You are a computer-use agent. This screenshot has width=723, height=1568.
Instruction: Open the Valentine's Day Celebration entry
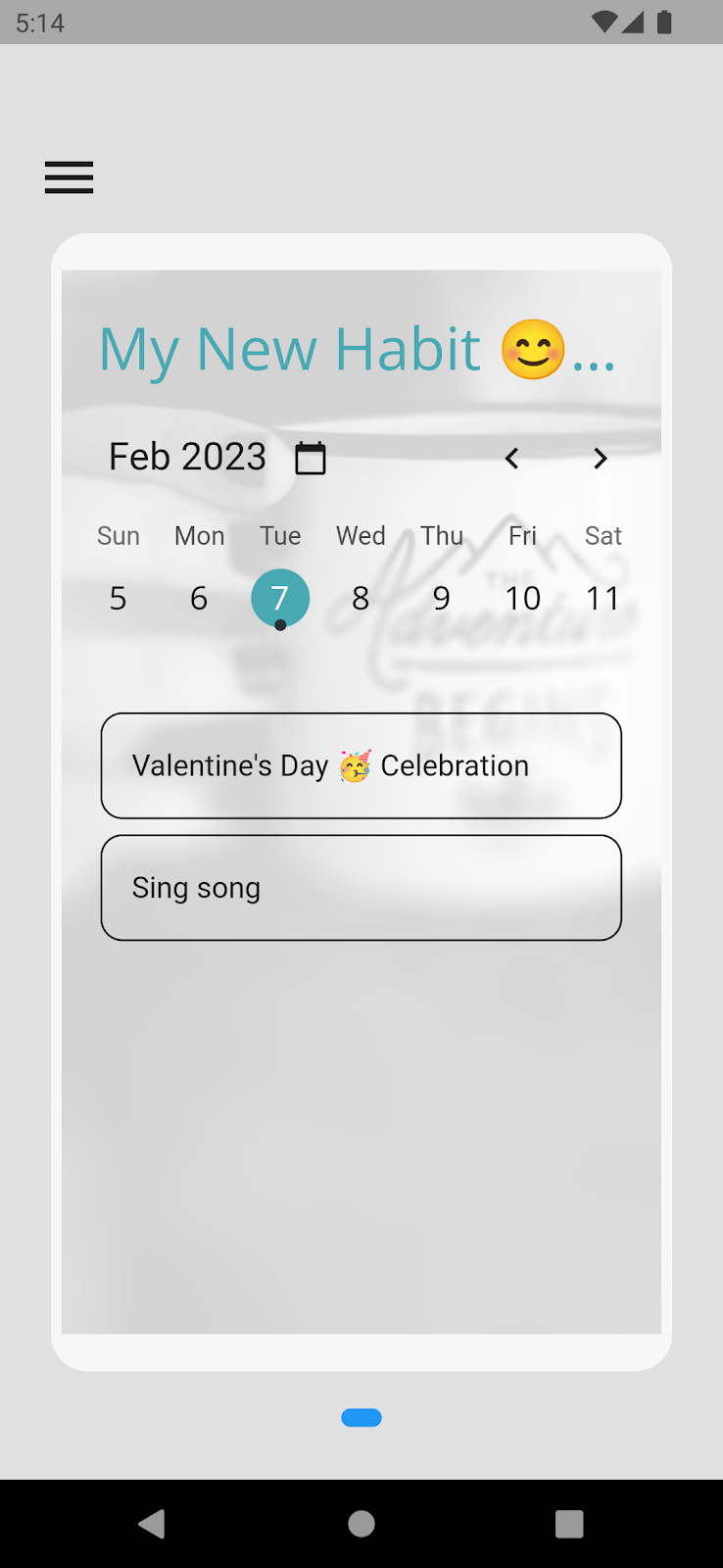[361, 765]
